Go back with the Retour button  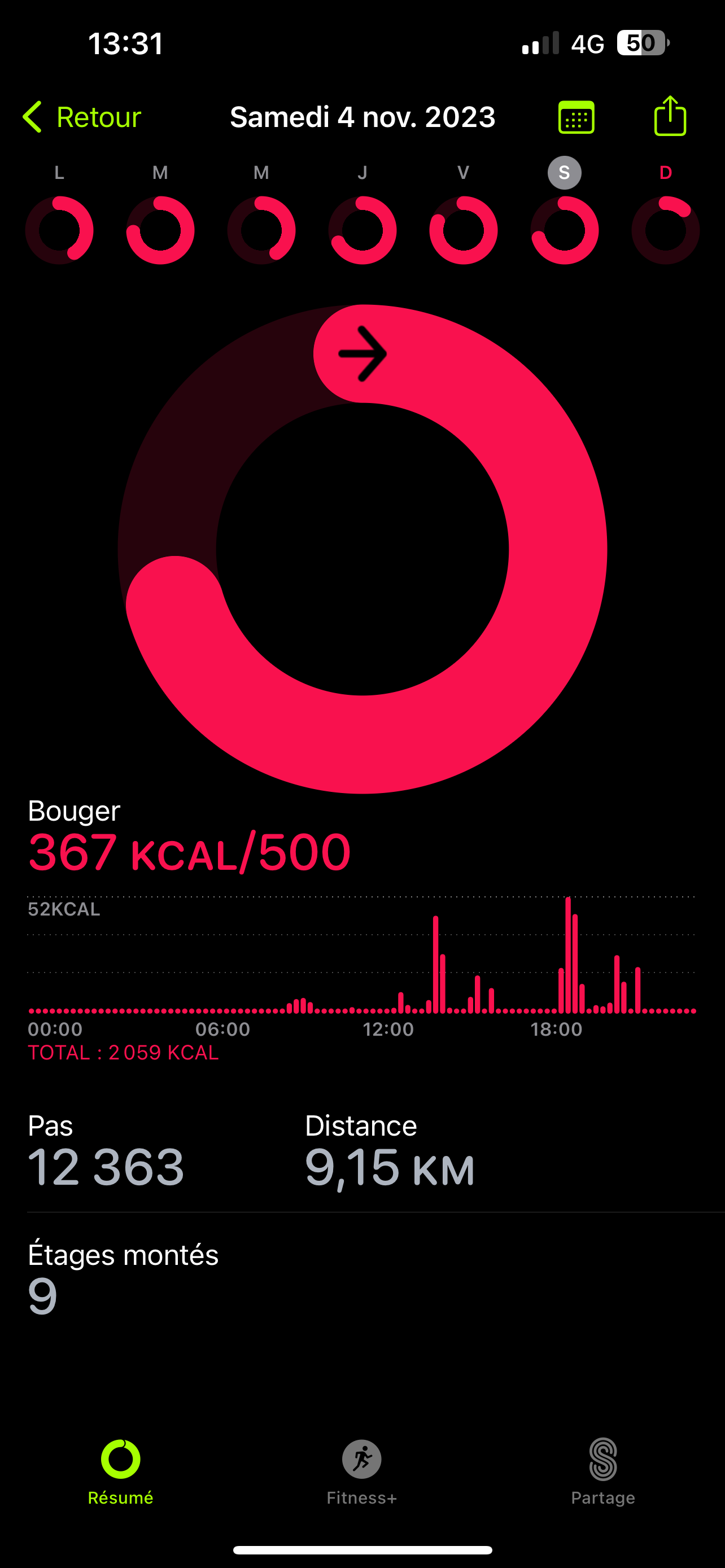pos(81,117)
